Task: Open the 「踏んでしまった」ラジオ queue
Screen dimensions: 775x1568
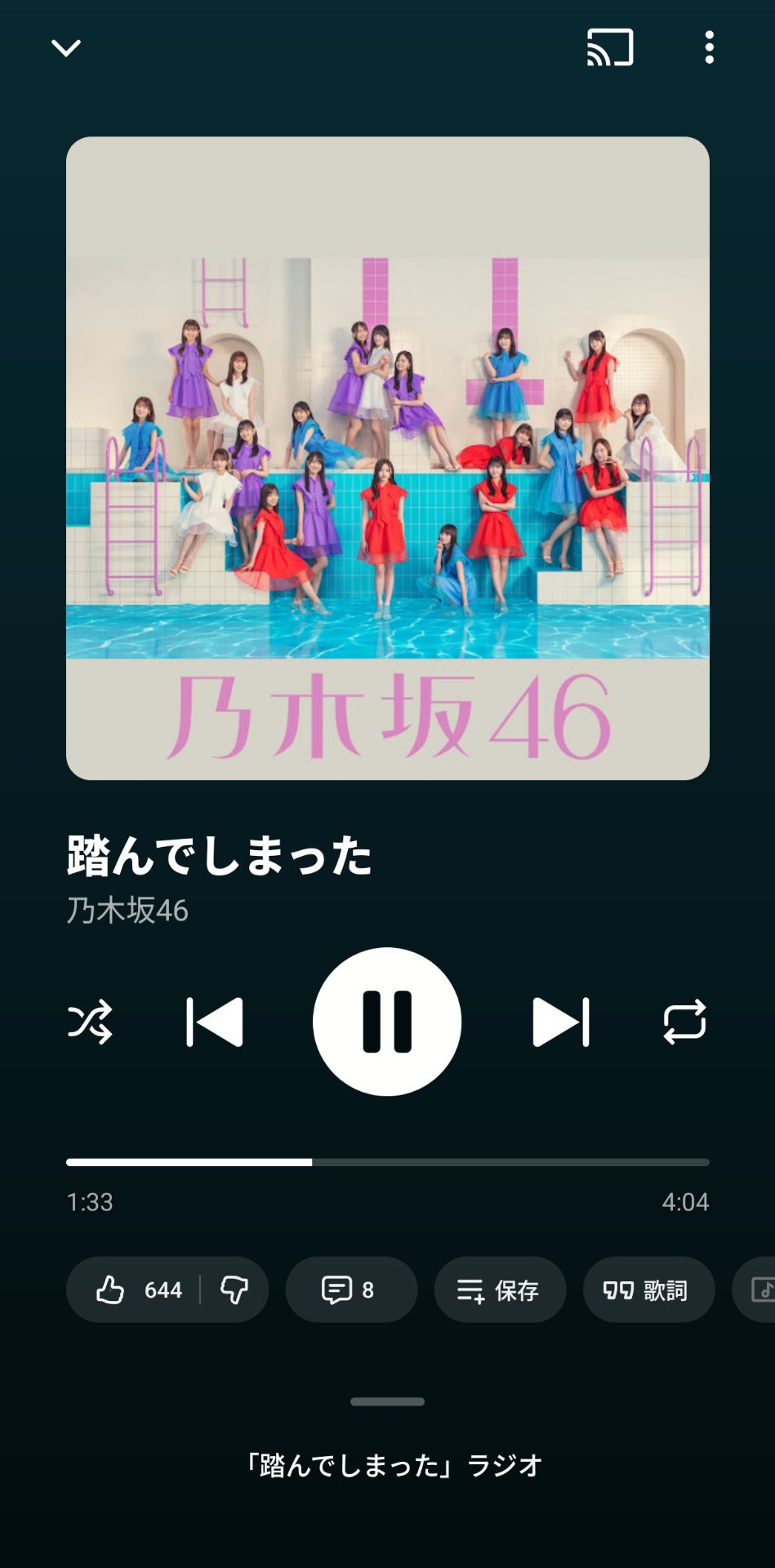Action: point(394,1466)
